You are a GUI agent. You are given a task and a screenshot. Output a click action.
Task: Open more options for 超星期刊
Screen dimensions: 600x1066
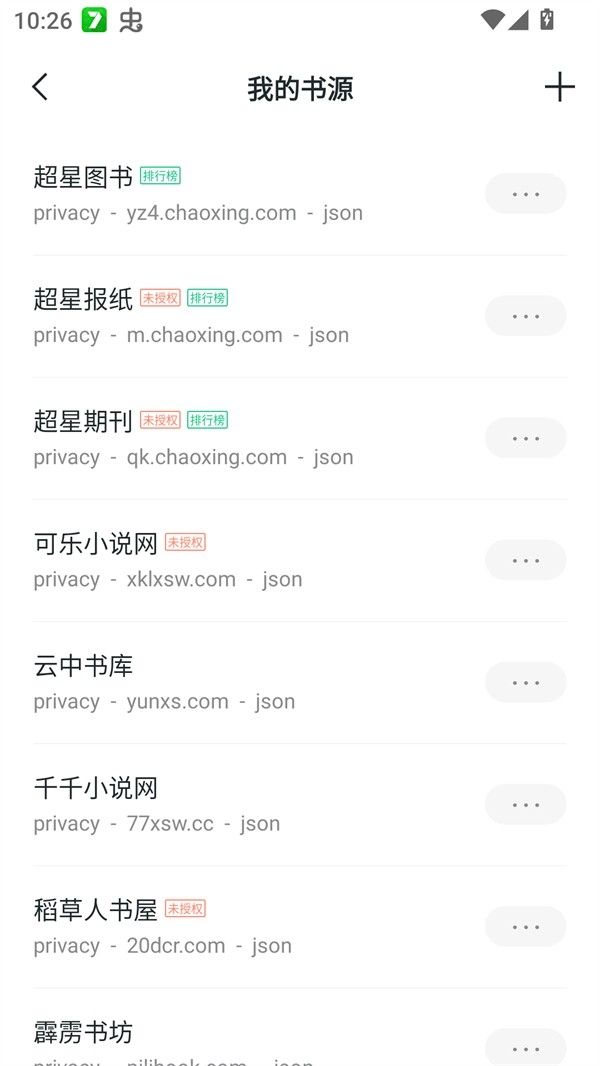[x=525, y=438]
